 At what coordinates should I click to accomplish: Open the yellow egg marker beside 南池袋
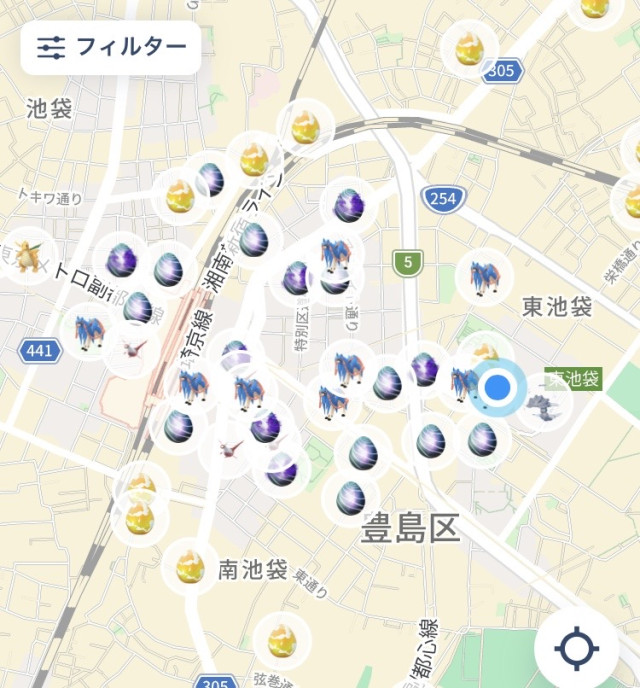190,567
